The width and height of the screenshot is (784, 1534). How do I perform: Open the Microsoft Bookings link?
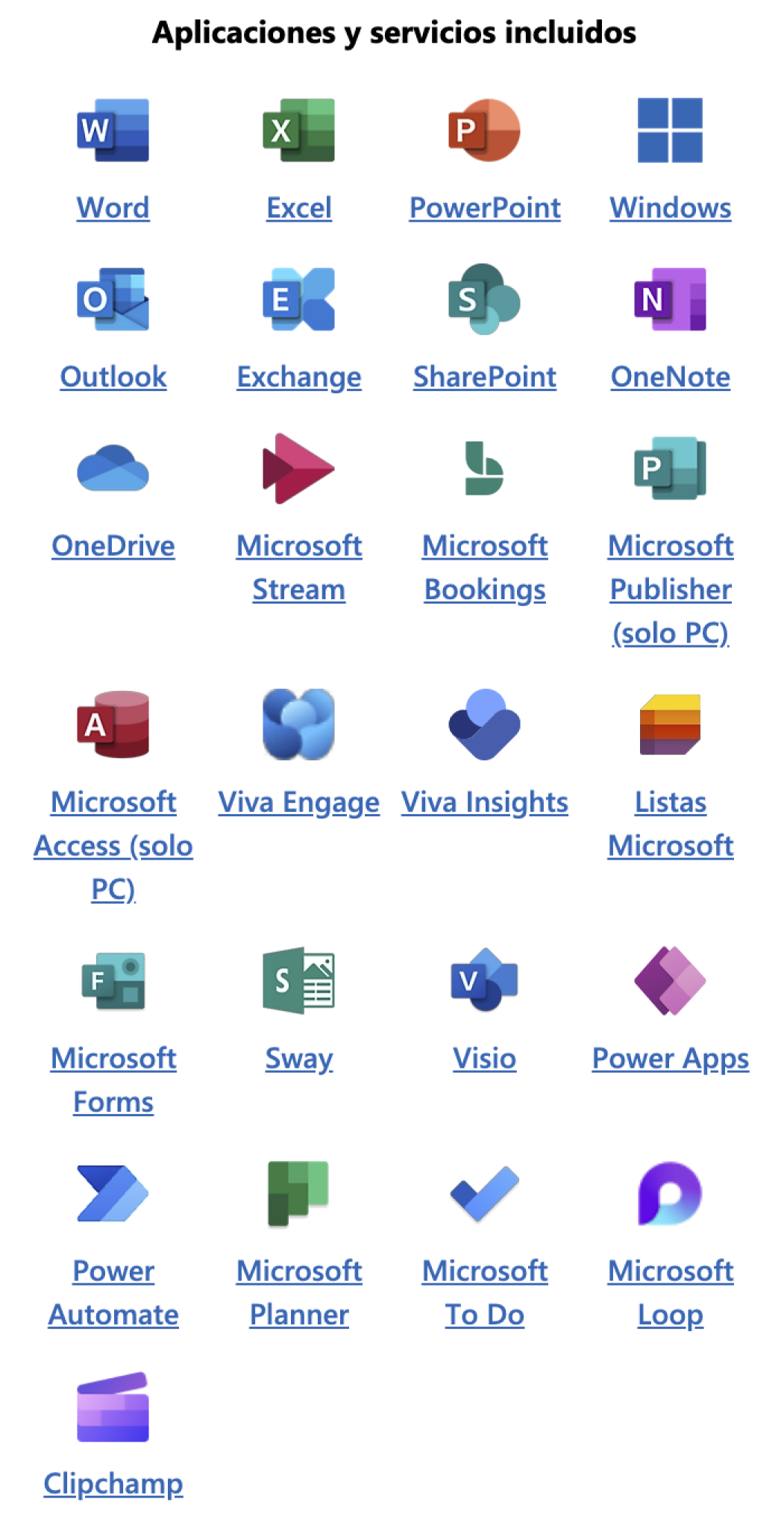pyautogui.click(x=485, y=567)
